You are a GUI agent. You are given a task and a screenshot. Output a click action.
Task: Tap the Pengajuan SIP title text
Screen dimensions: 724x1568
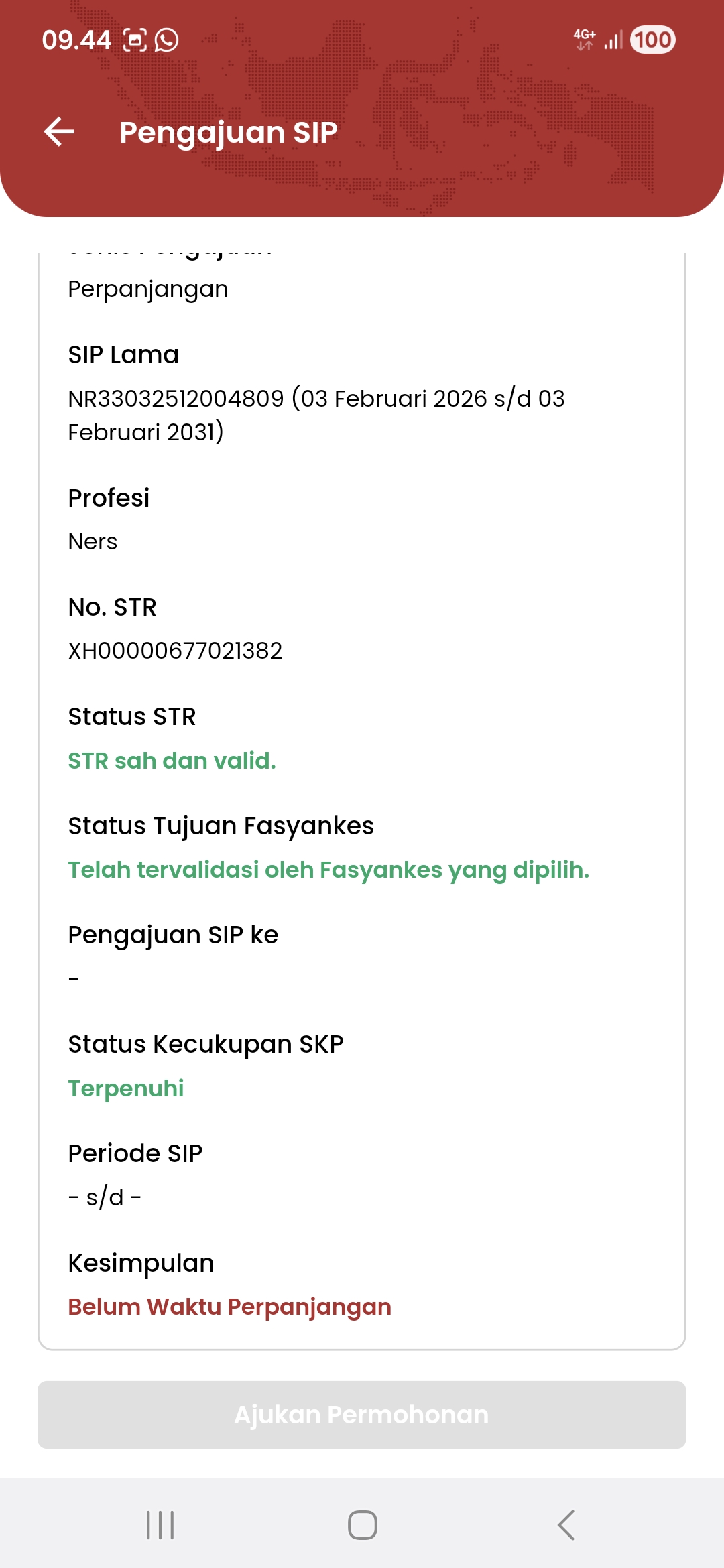[x=228, y=132]
